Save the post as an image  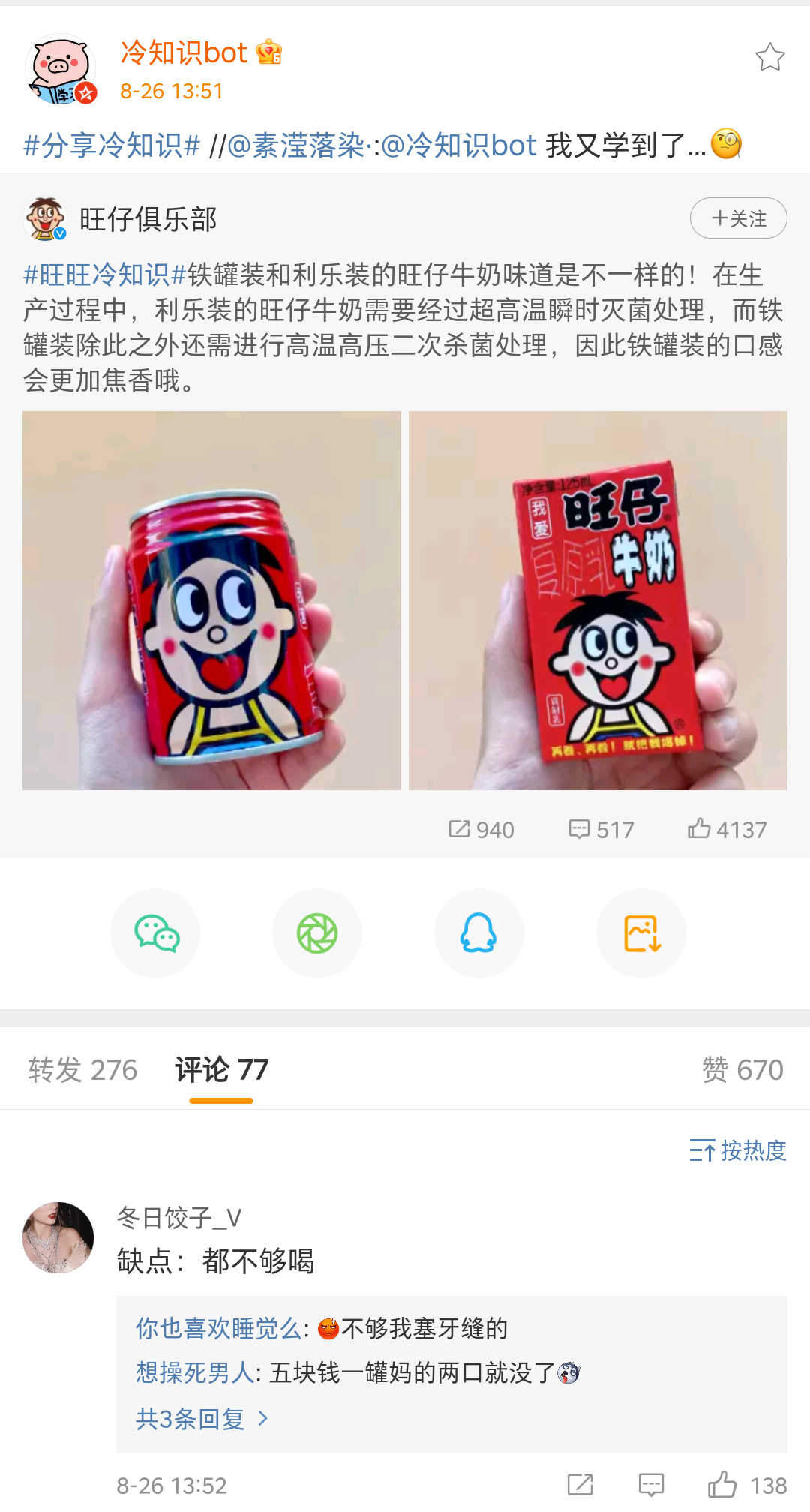[x=641, y=933]
